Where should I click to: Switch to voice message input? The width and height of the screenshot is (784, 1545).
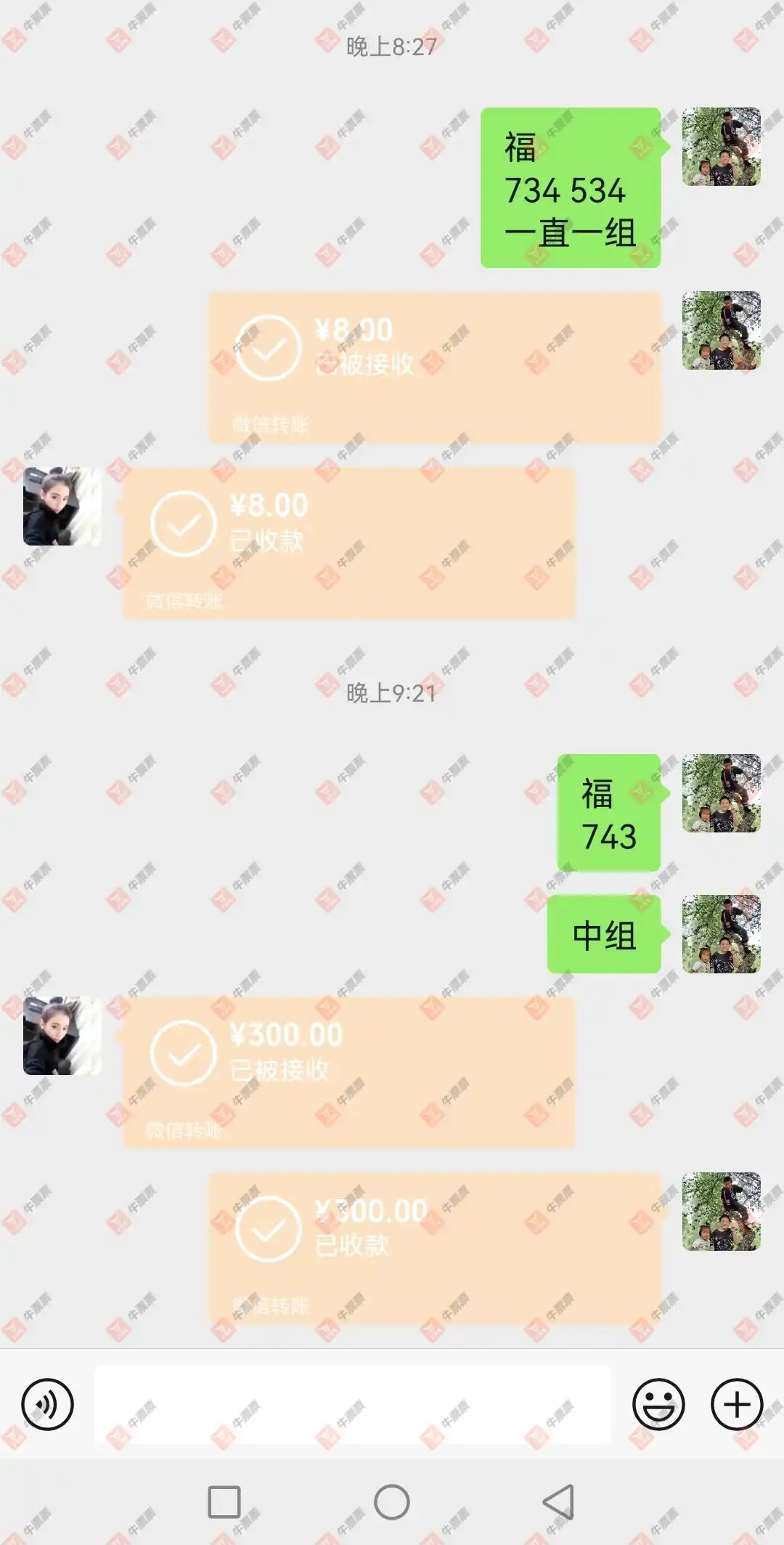click(x=47, y=1404)
